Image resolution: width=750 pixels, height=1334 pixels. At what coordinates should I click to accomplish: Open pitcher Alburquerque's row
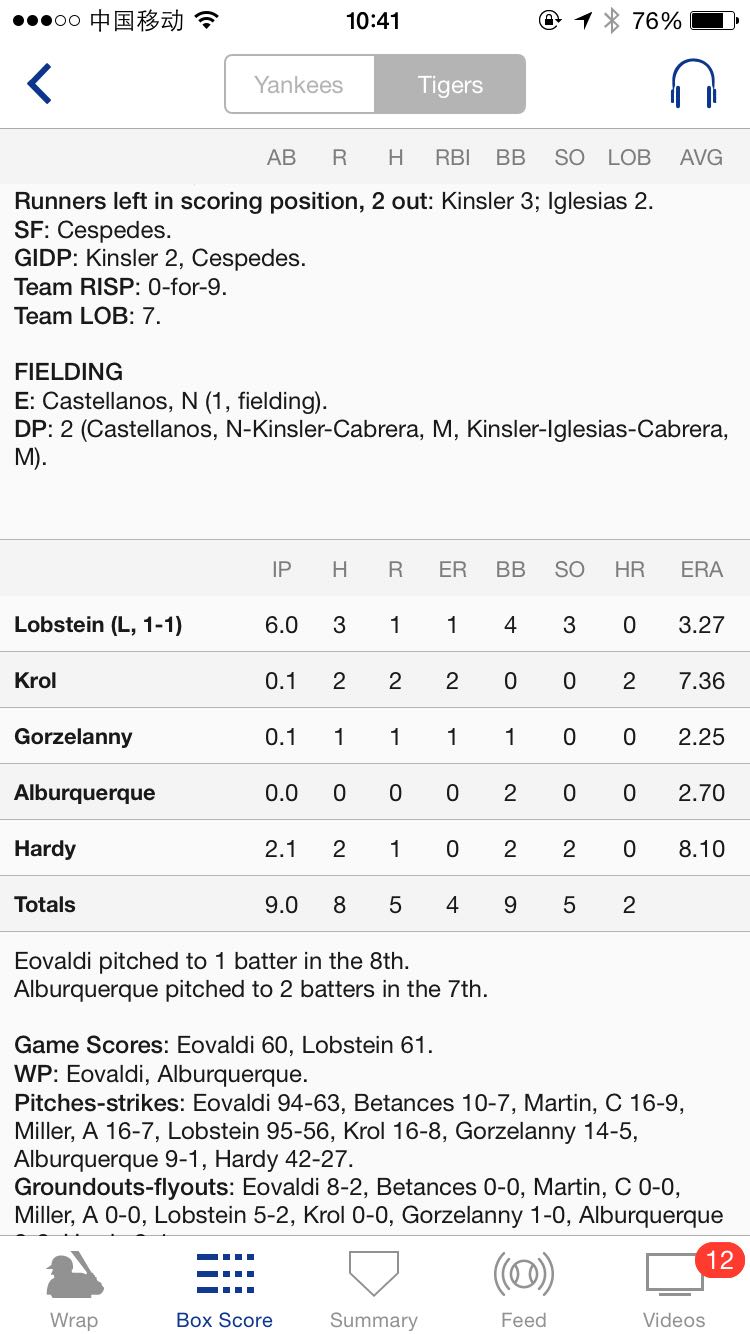pos(375,793)
